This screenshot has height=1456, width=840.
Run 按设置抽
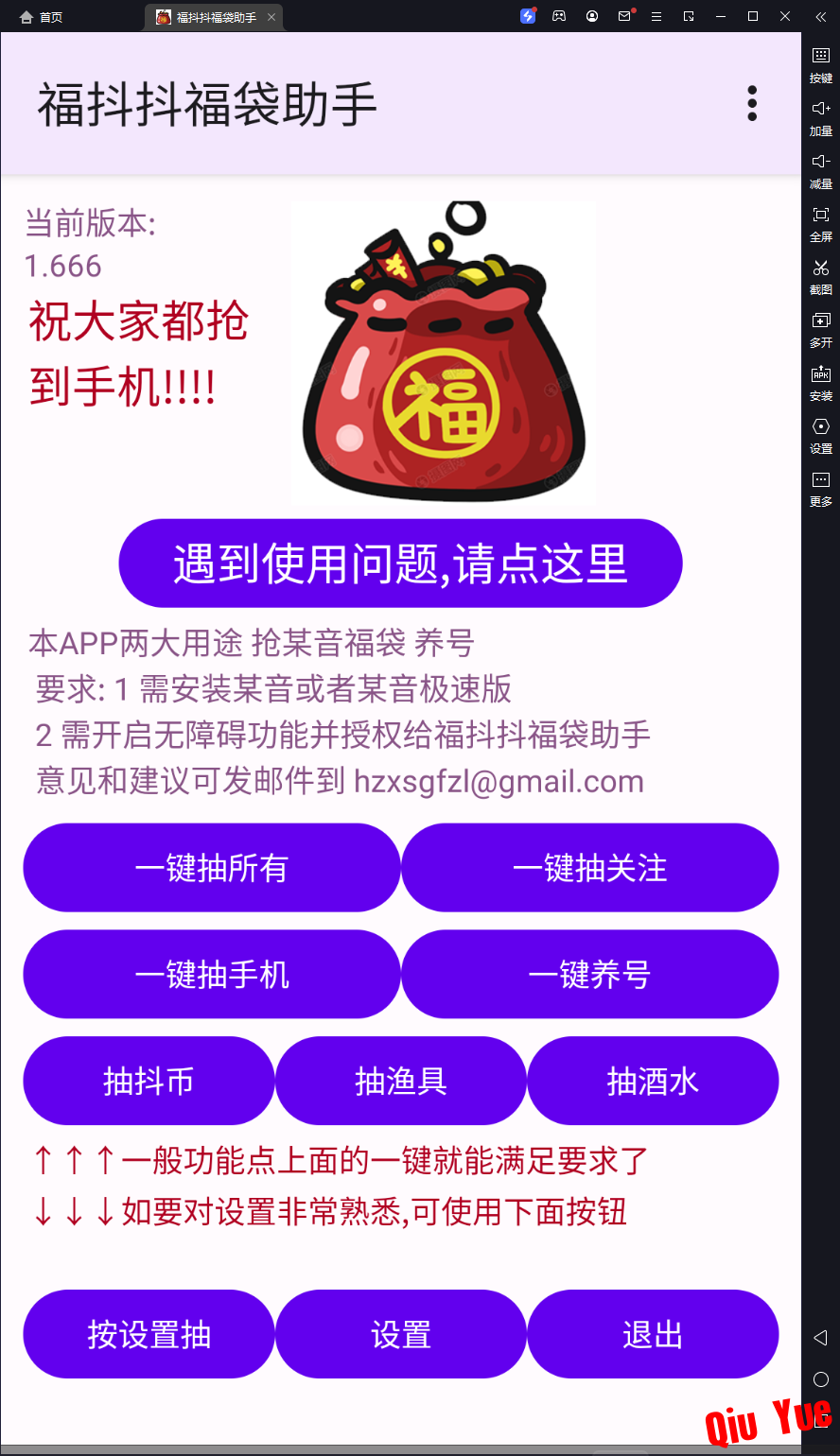149,1335
